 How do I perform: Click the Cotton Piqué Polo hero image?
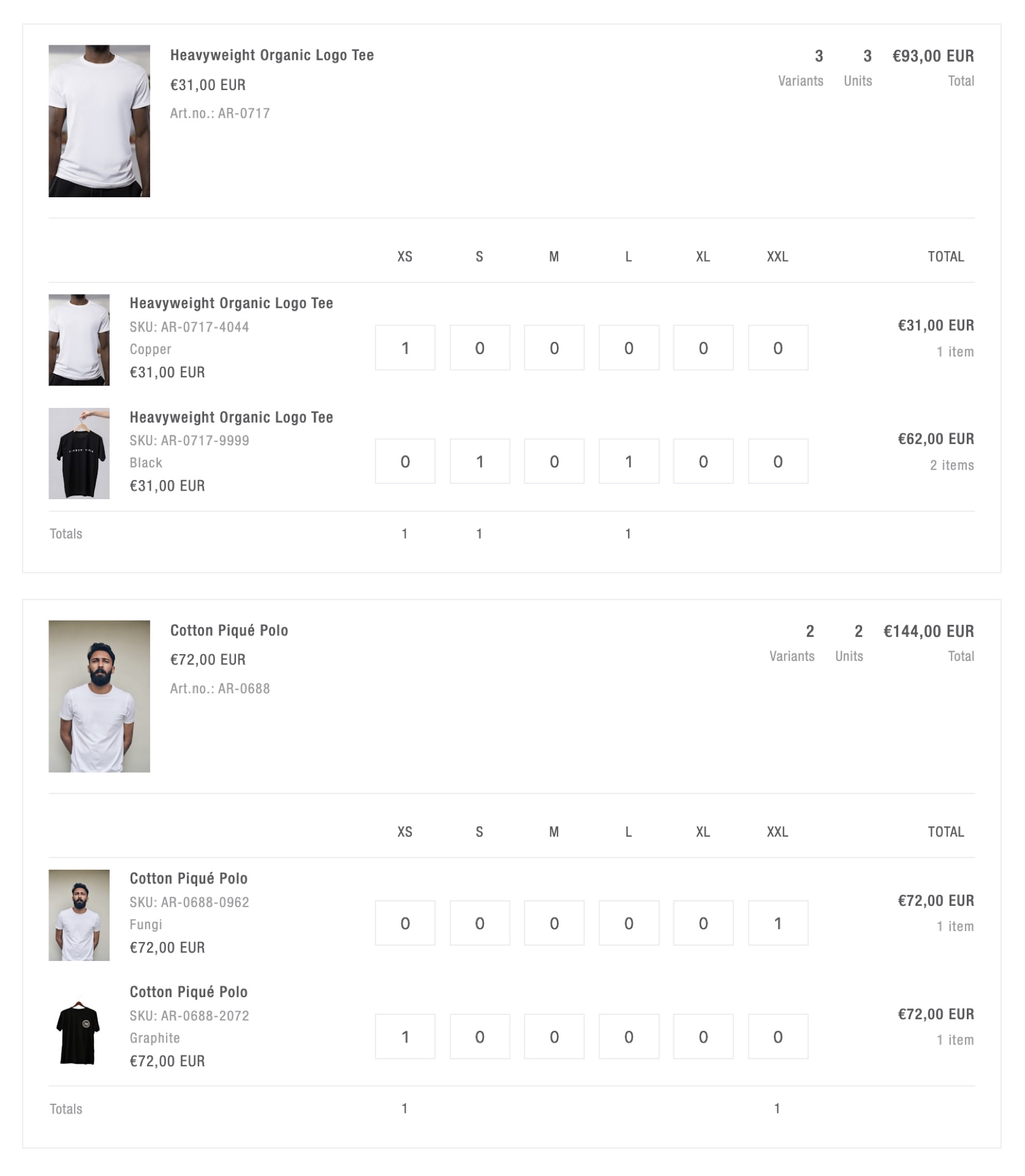pos(99,695)
